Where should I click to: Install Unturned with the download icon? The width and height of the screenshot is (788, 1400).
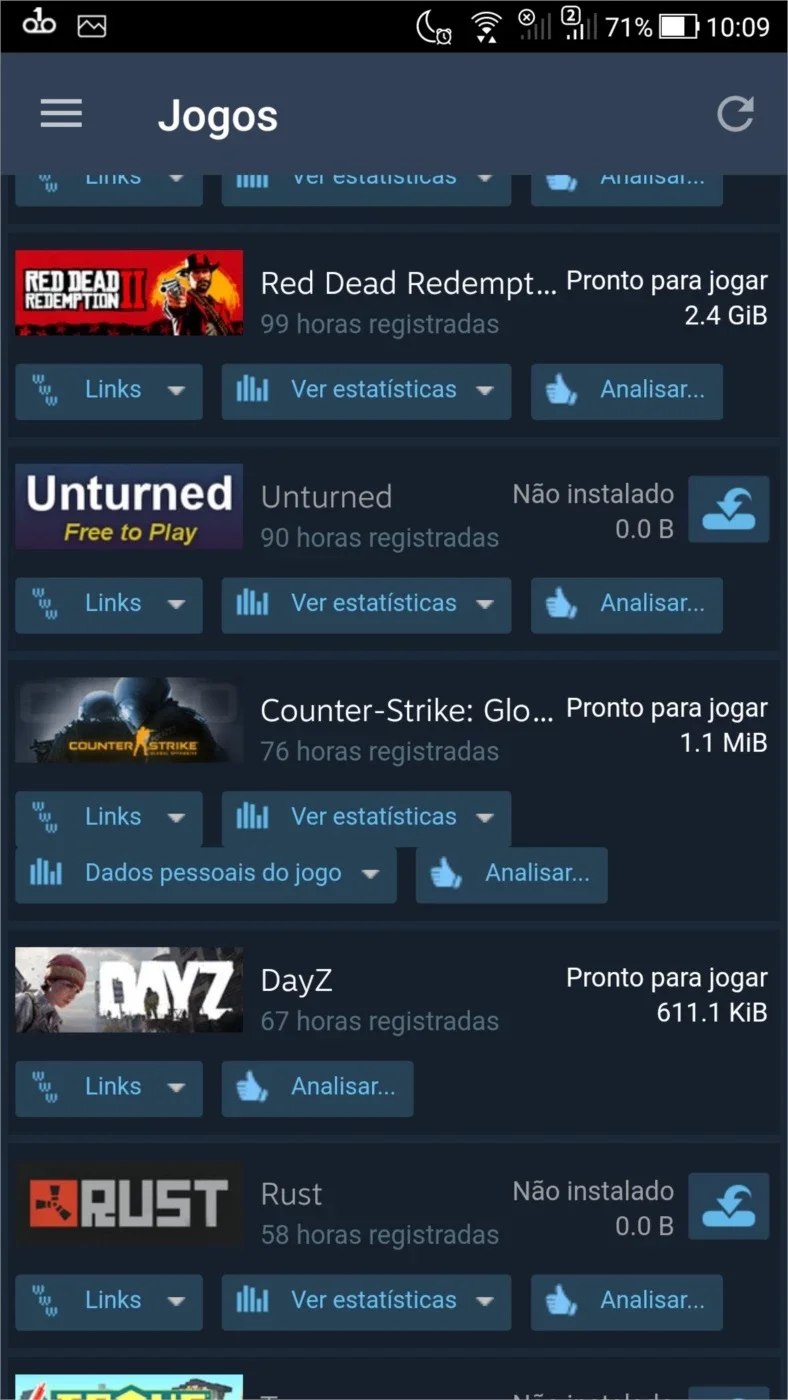(729, 509)
